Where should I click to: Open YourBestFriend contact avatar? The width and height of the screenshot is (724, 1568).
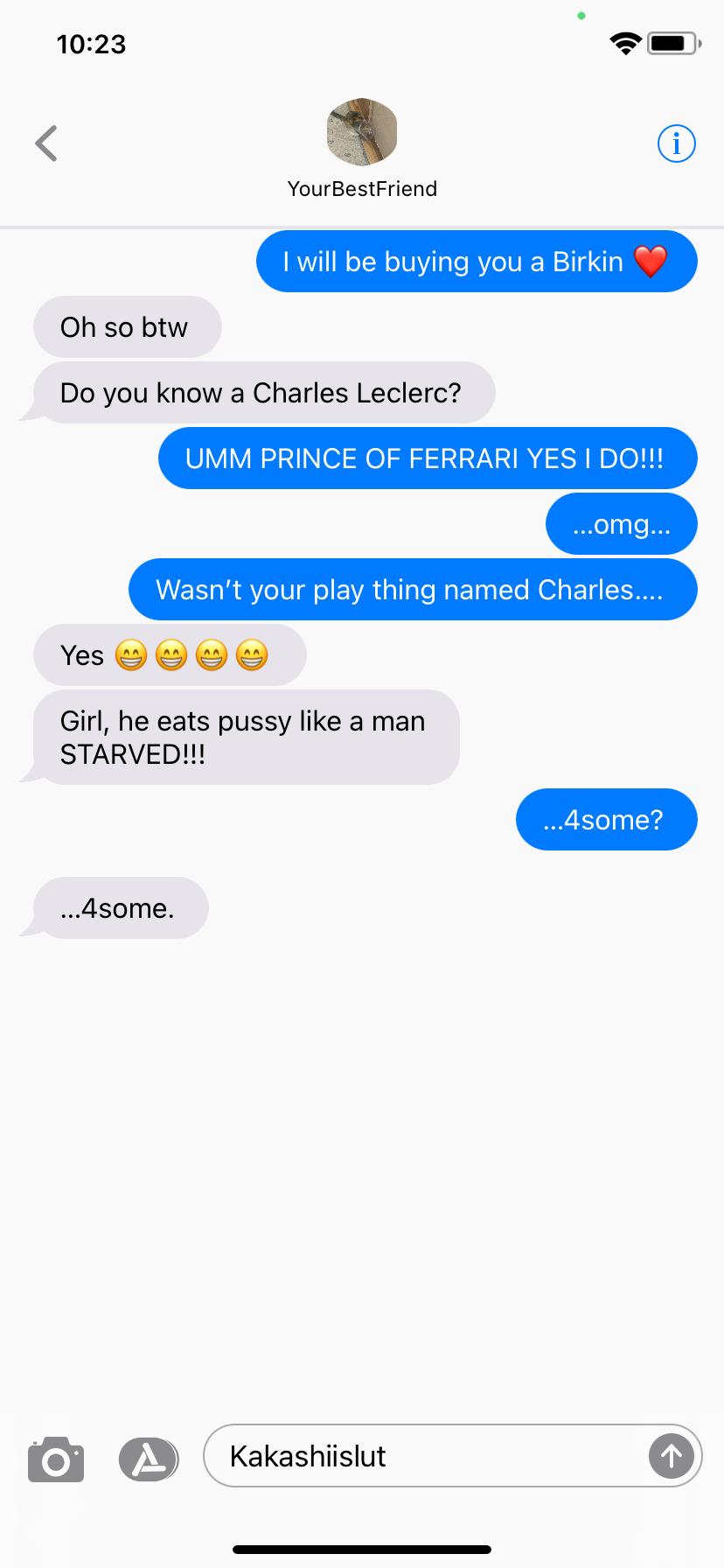click(362, 132)
